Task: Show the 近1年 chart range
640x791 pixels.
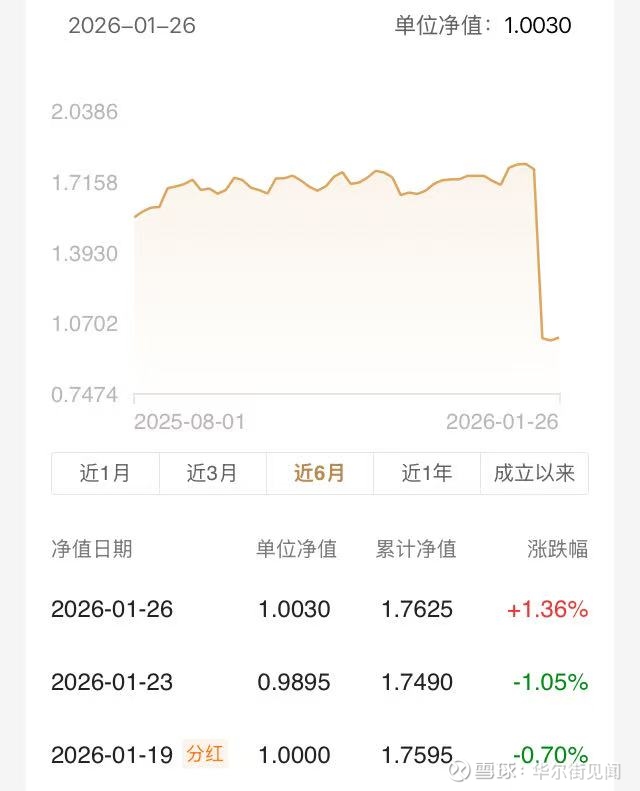Action: [x=427, y=473]
